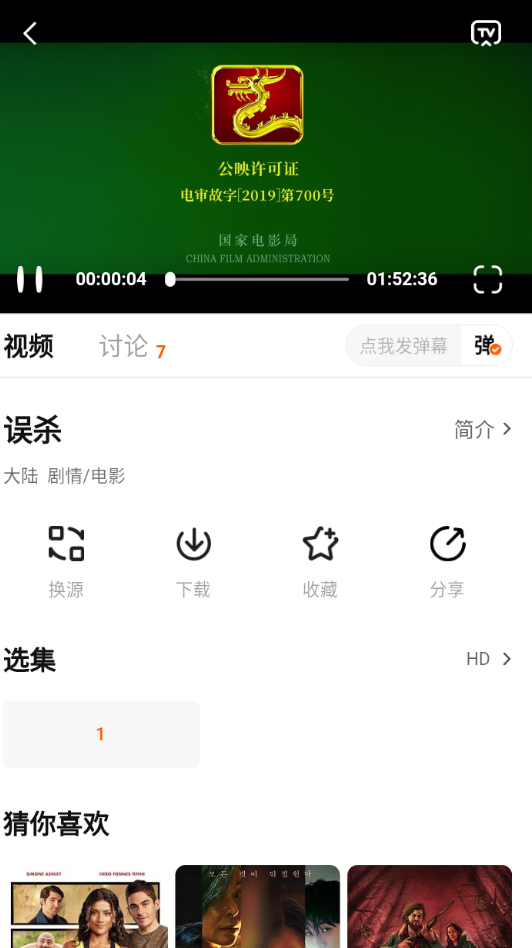Go back using the top-left arrow
Image resolution: width=532 pixels, height=948 pixels.
point(30,33)
